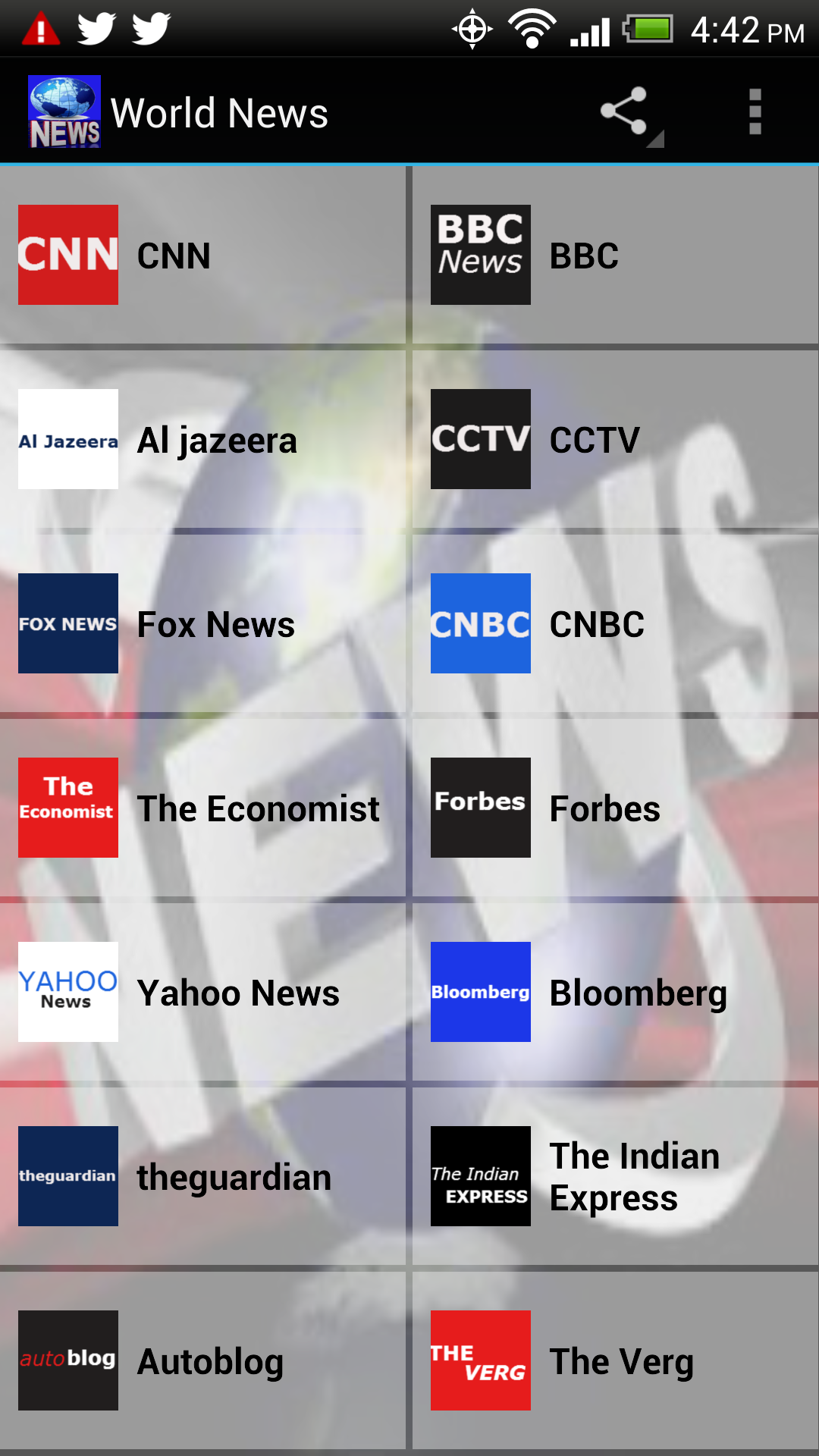Select the Autoblog logo
Screen dimensions: 819x1456
coord(67,1361)
